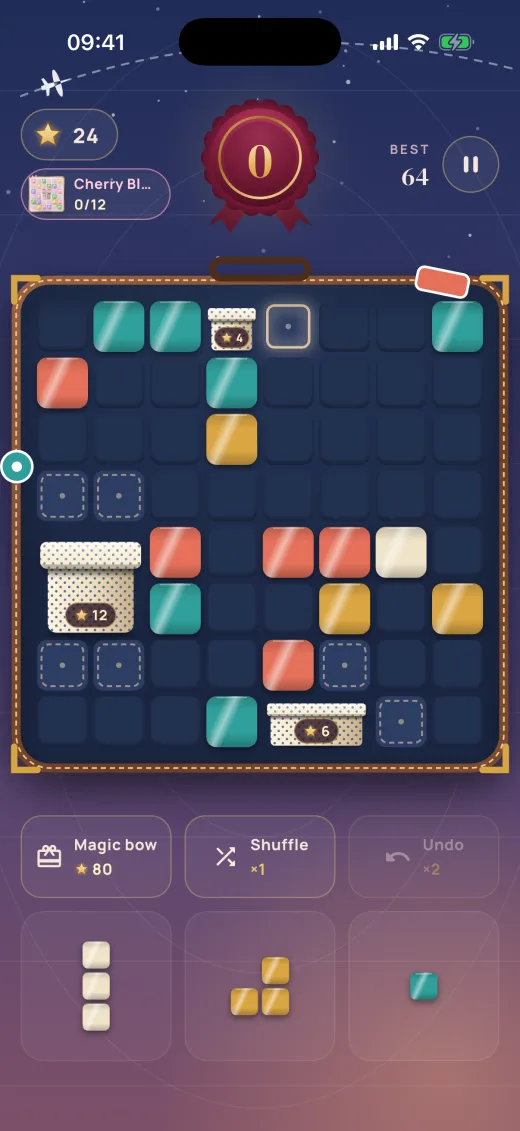Pause the game
520x1131 pixels.
coord(470,164)
